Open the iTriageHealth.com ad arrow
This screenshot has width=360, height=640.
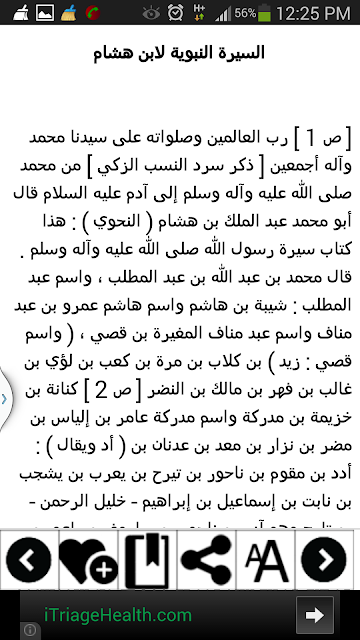point(315,615)
